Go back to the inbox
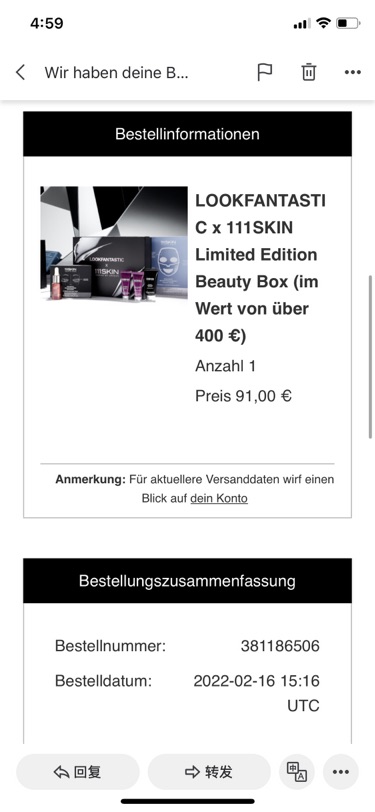 pos(20,72)
